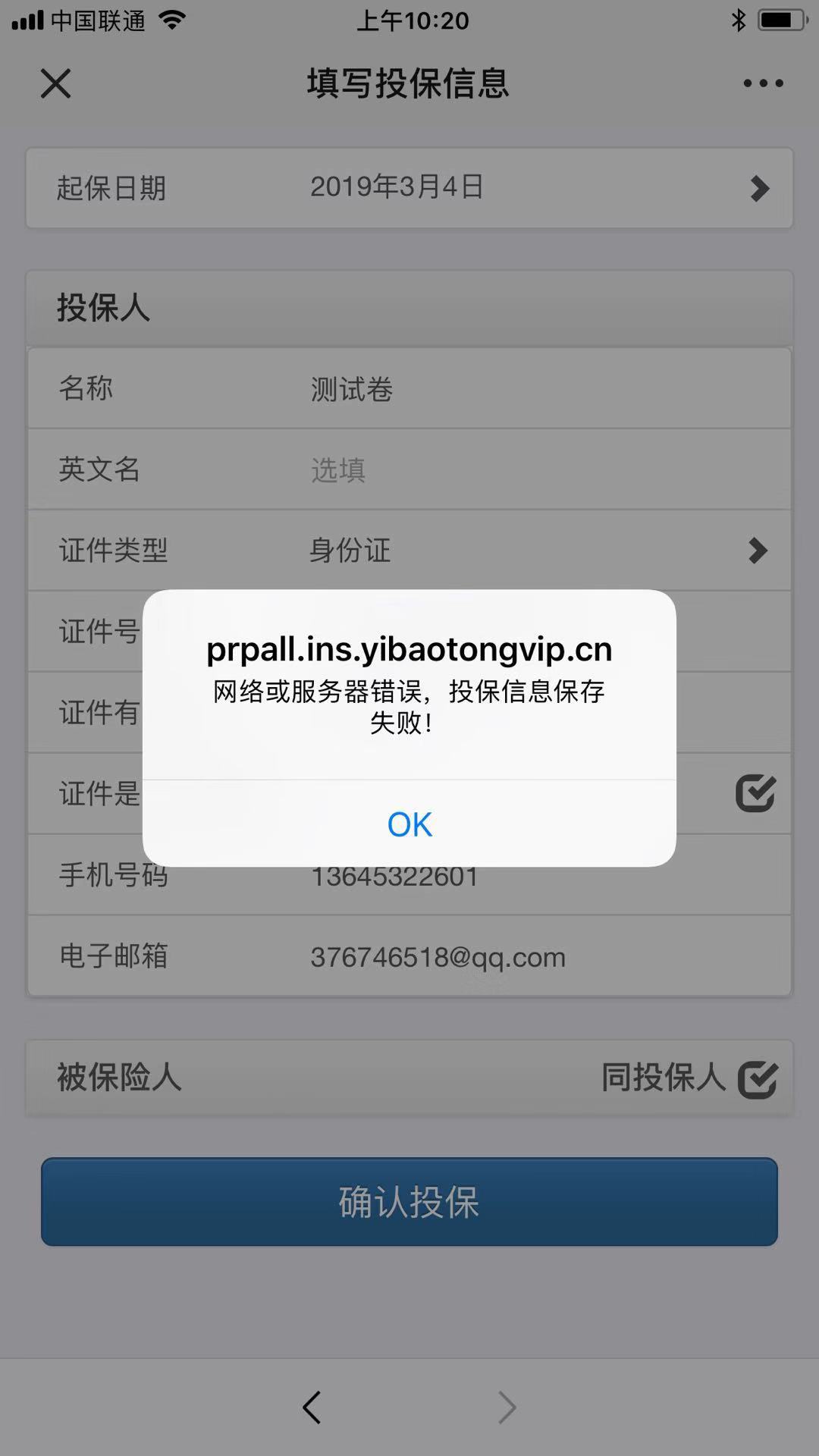Dismiss the error dialog with OK
Viewport: 819px width, 1456px height.
409,824
